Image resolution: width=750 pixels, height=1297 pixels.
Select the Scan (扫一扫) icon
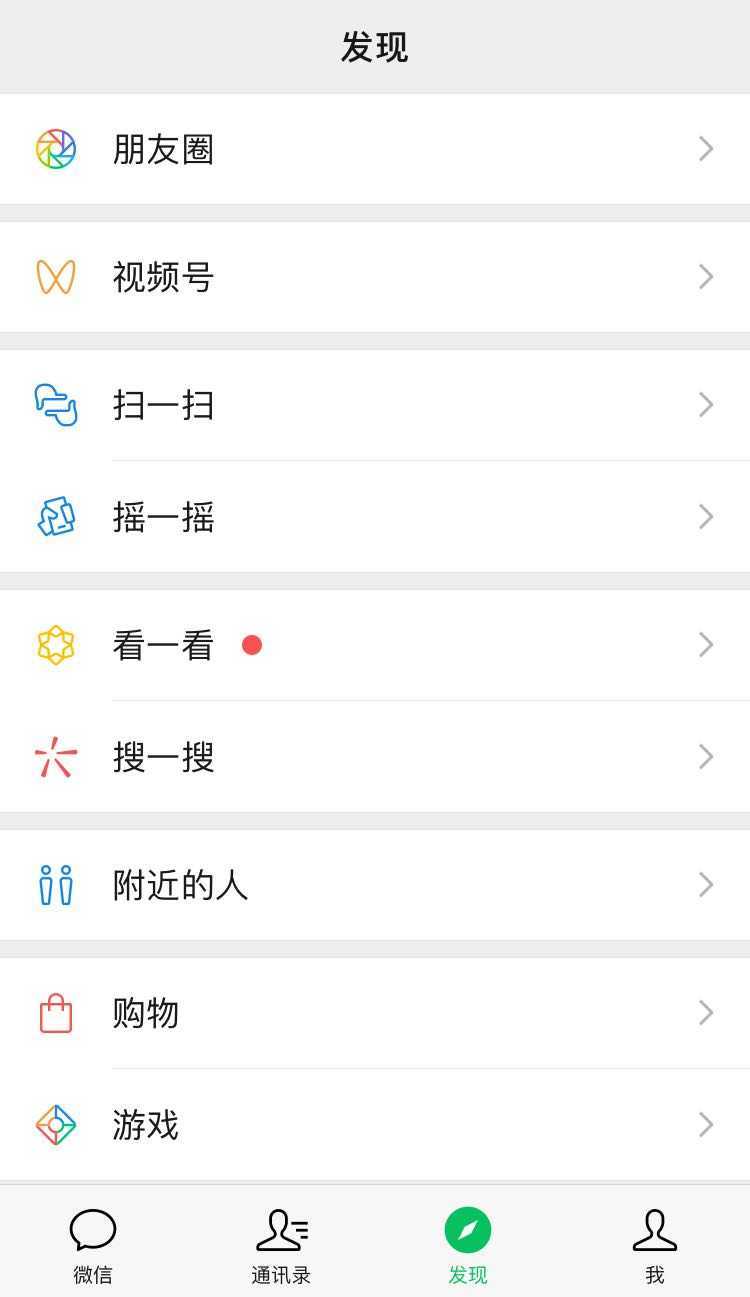point(55,405)
